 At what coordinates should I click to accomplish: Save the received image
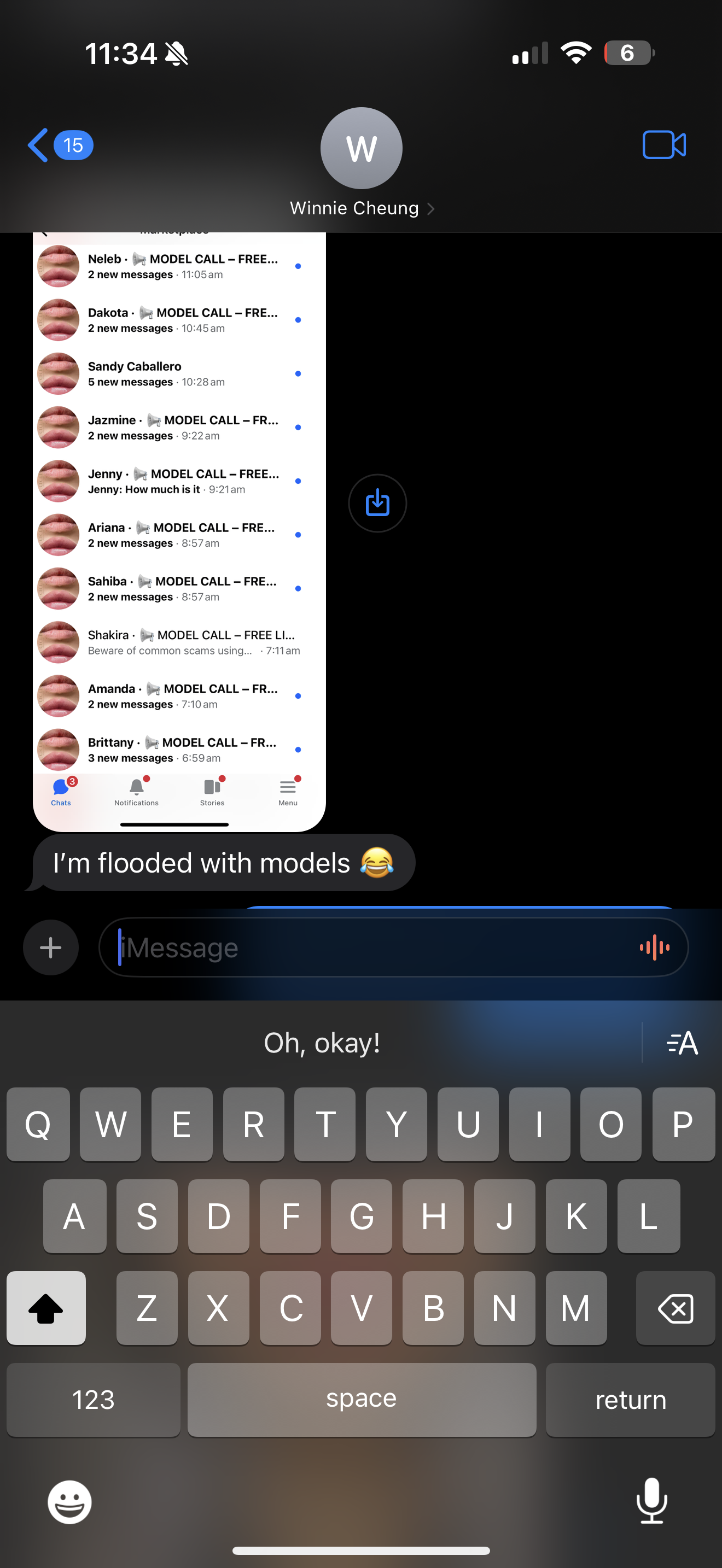click(x=377, y=504)
